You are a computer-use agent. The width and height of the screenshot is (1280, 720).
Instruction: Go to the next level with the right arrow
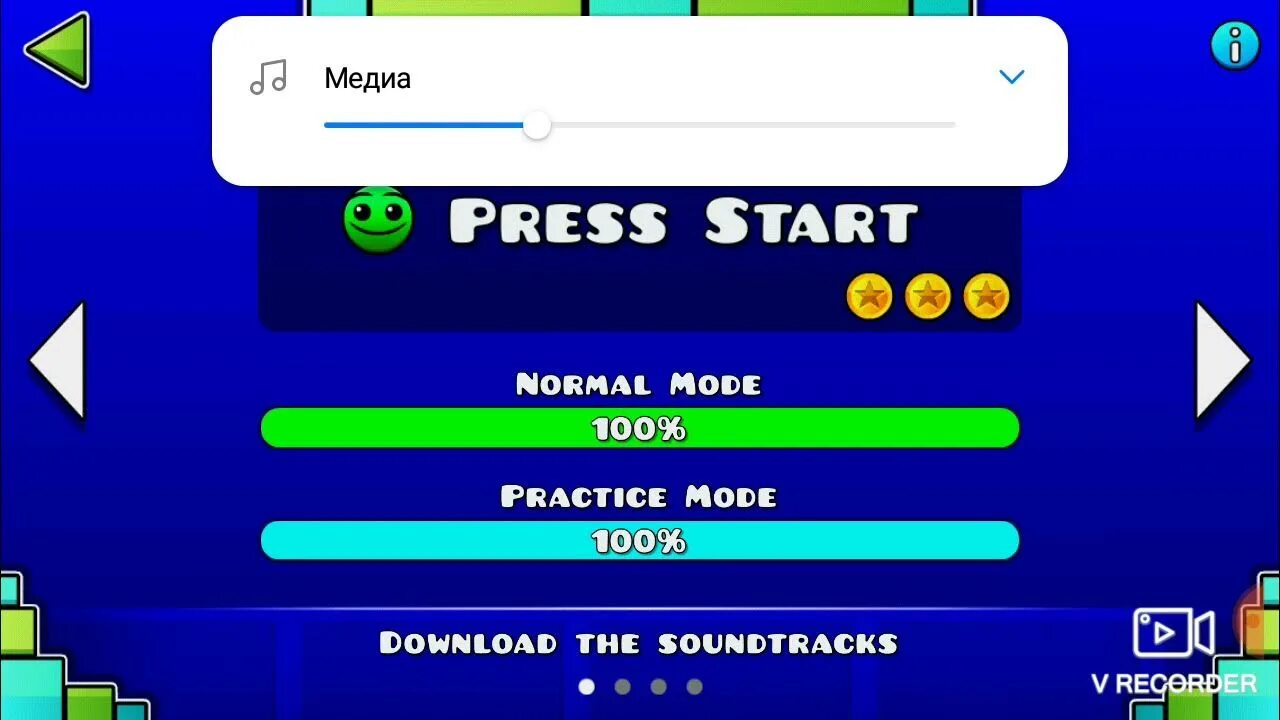[1222, 360]
